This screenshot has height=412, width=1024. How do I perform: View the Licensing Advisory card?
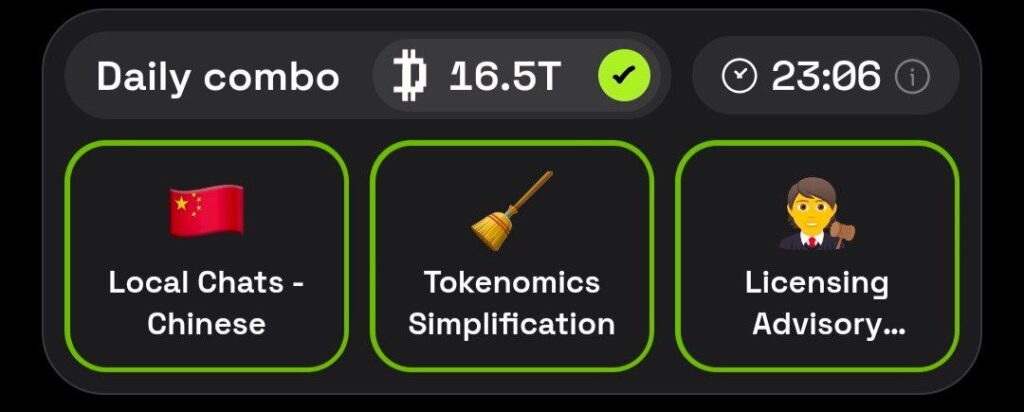[x=817, y=256]
